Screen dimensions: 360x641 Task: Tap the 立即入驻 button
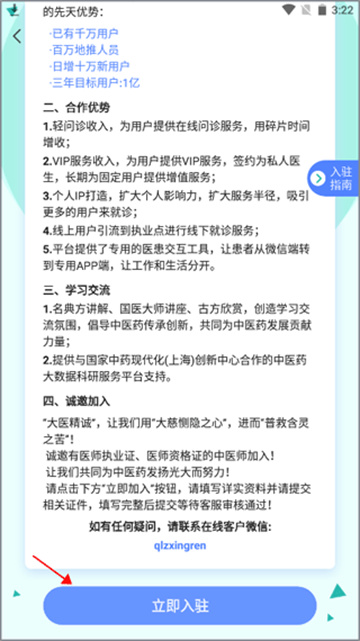[180, 605]
